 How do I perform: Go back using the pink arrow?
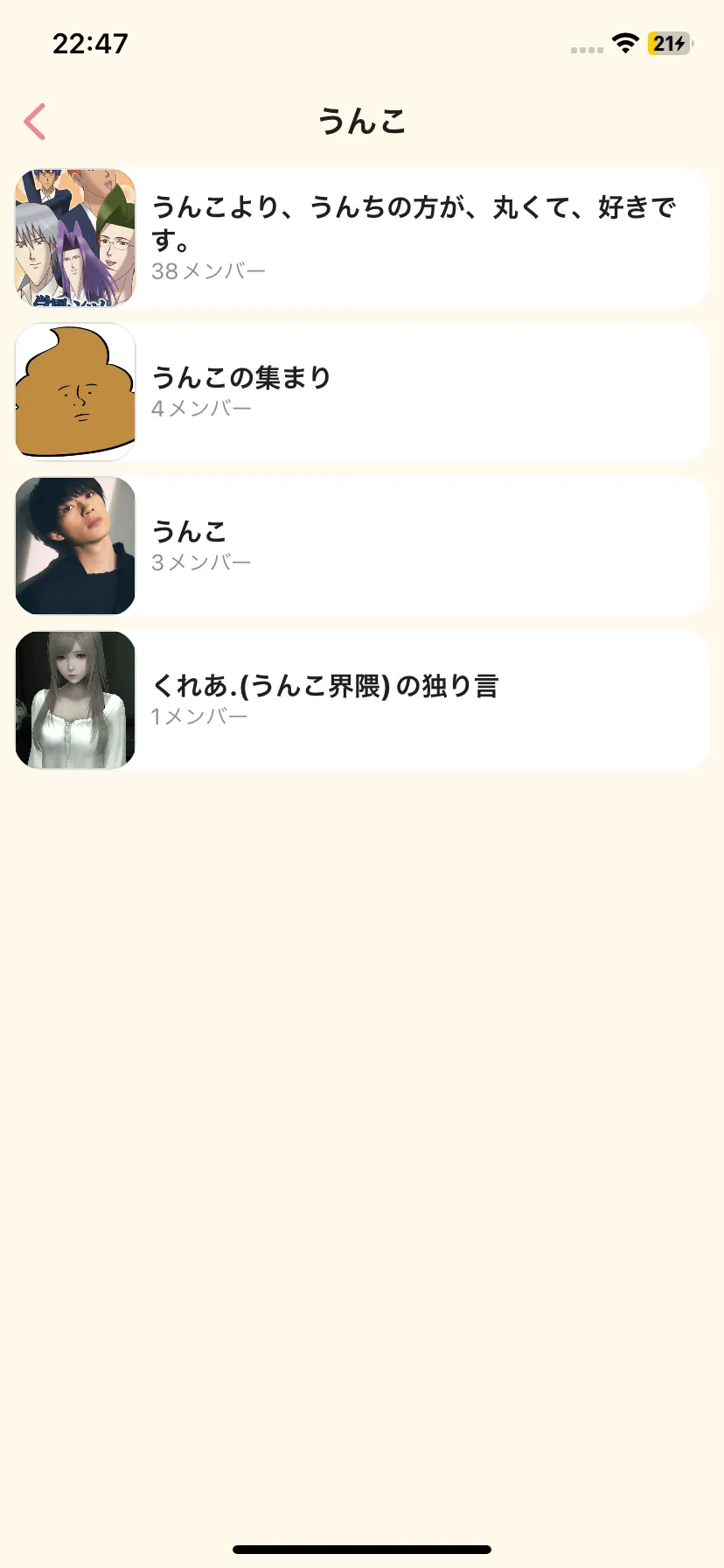(x=35, y=122)
